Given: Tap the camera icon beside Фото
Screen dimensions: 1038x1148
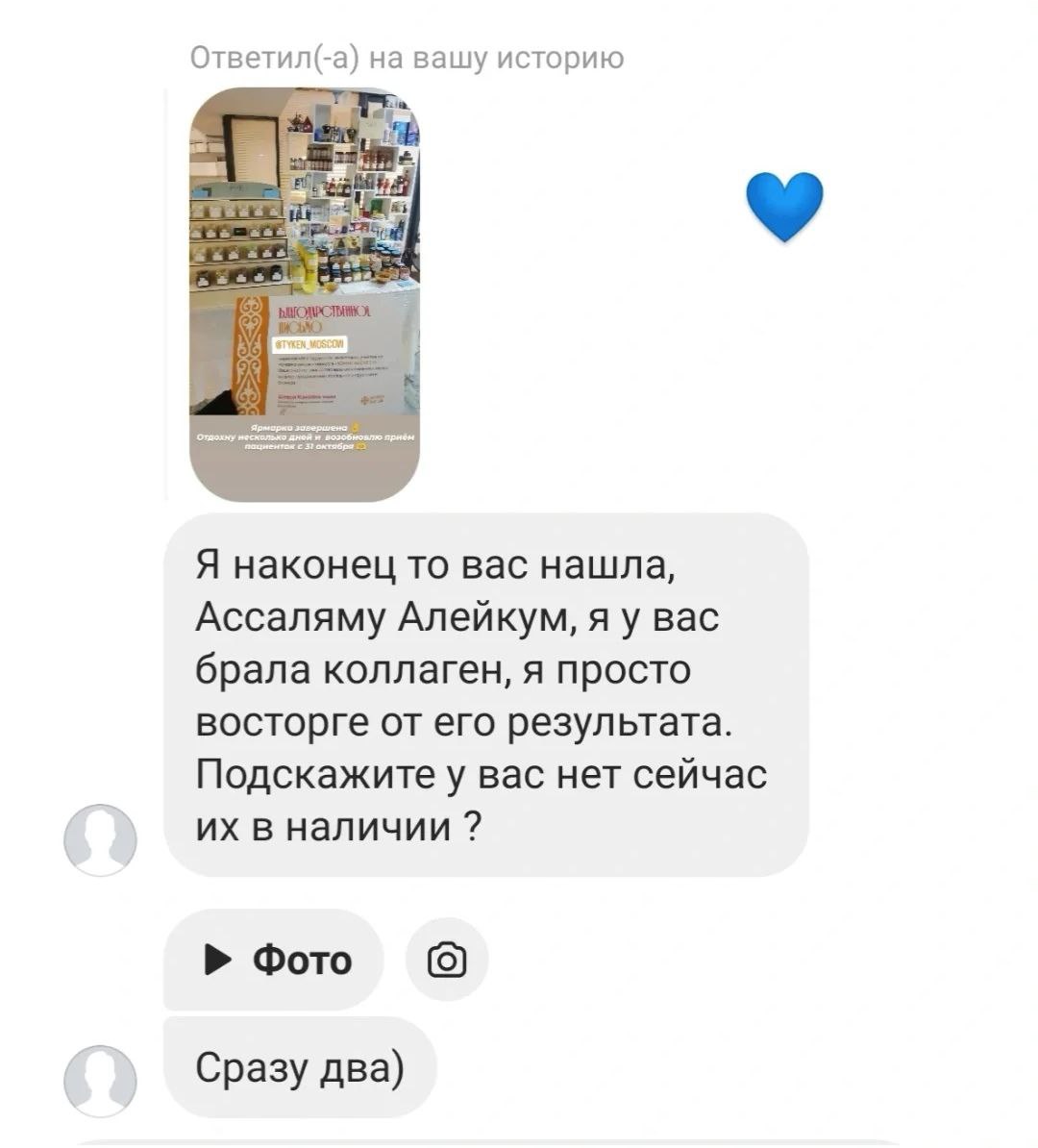Looking at the screenshot, I should 447,960.
